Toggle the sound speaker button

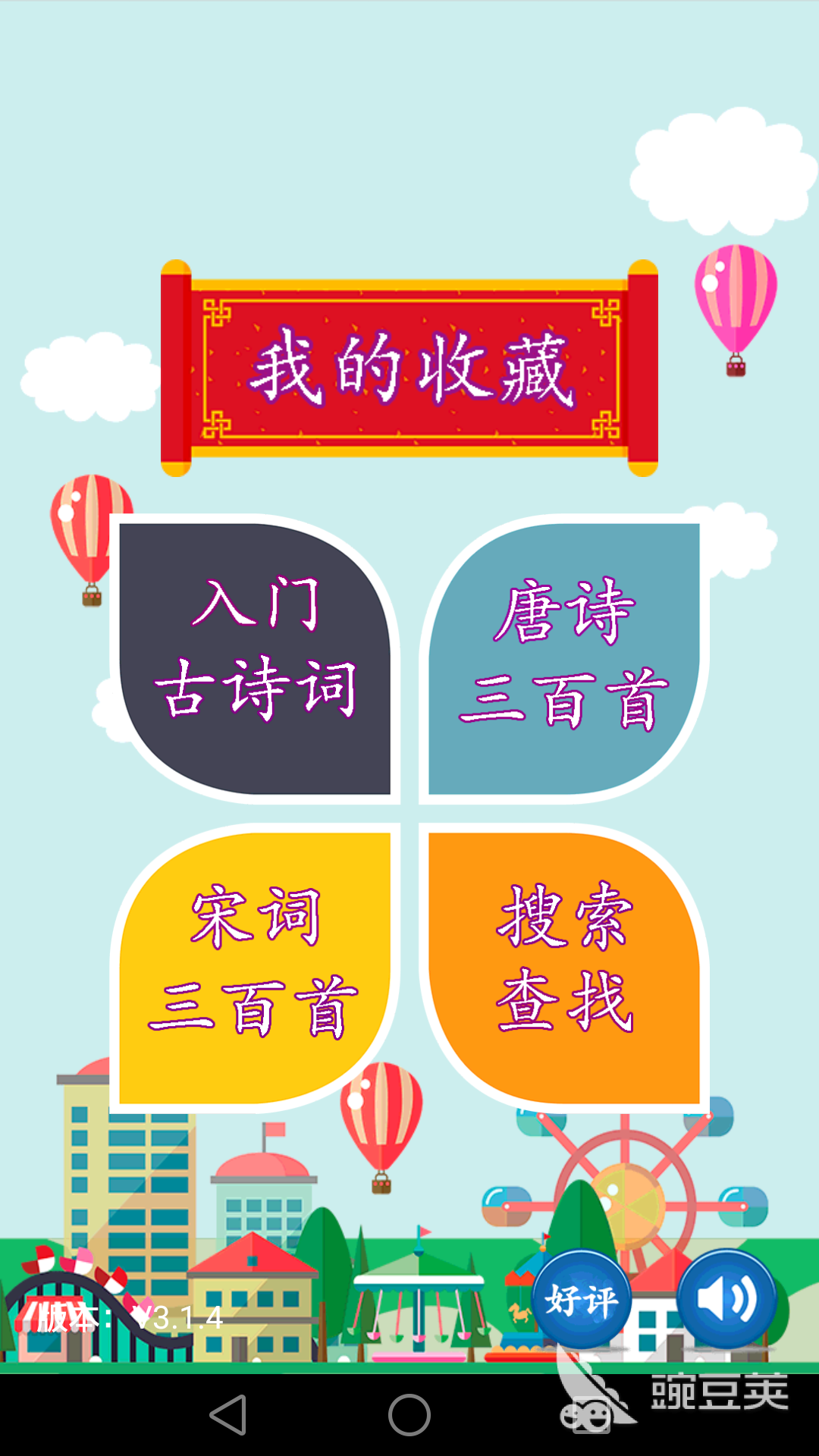tap(726, 1300)
